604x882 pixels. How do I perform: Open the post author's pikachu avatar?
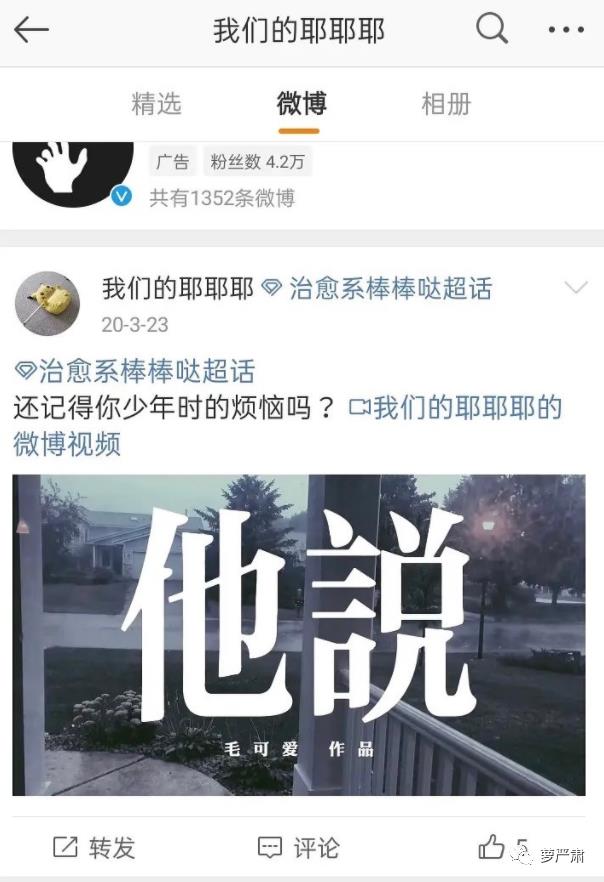[x=47, y=303]
